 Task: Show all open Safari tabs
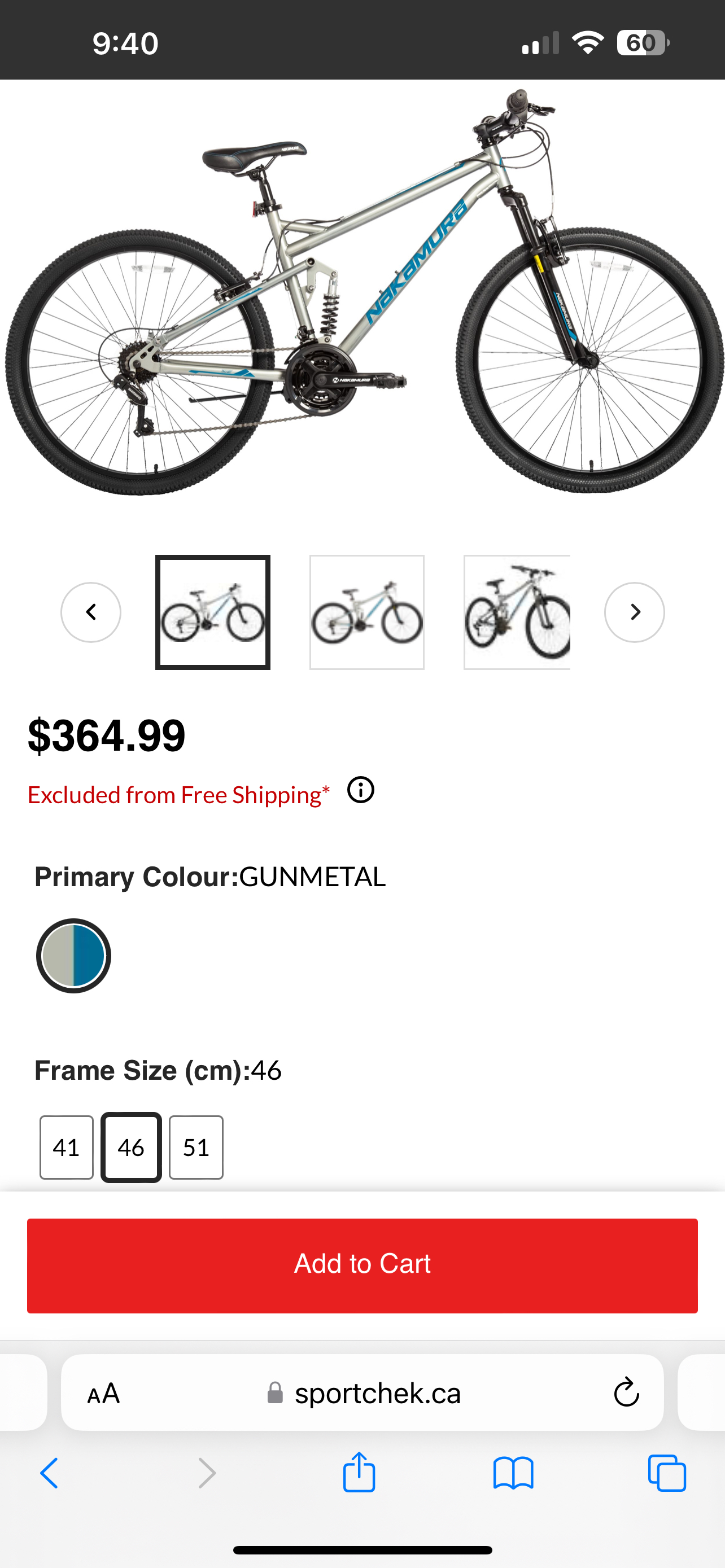pyautogui.click(x=667, y=1473)
